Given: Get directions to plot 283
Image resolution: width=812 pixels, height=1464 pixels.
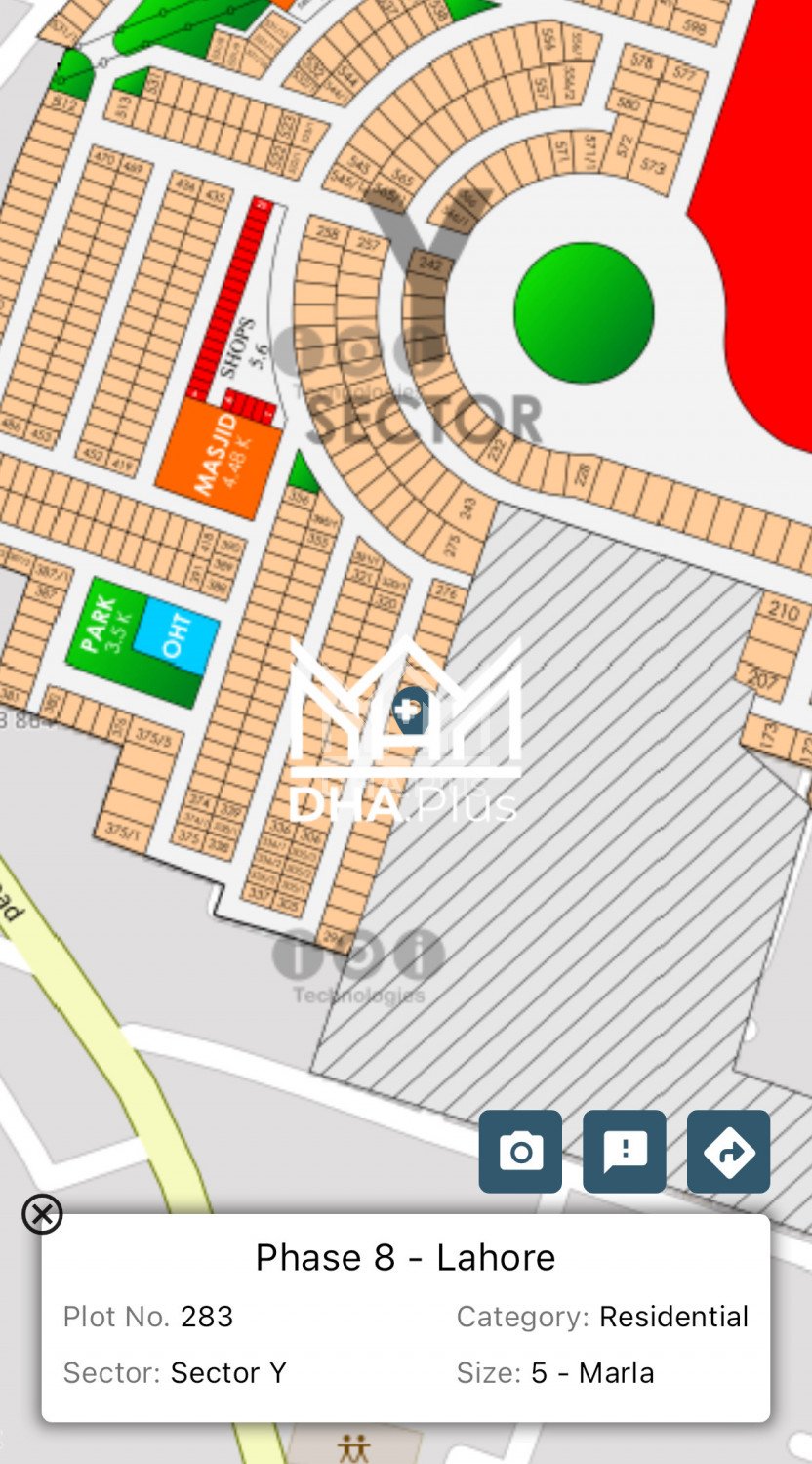Looking at the screenshot, I should click(x=728, y=1151).
